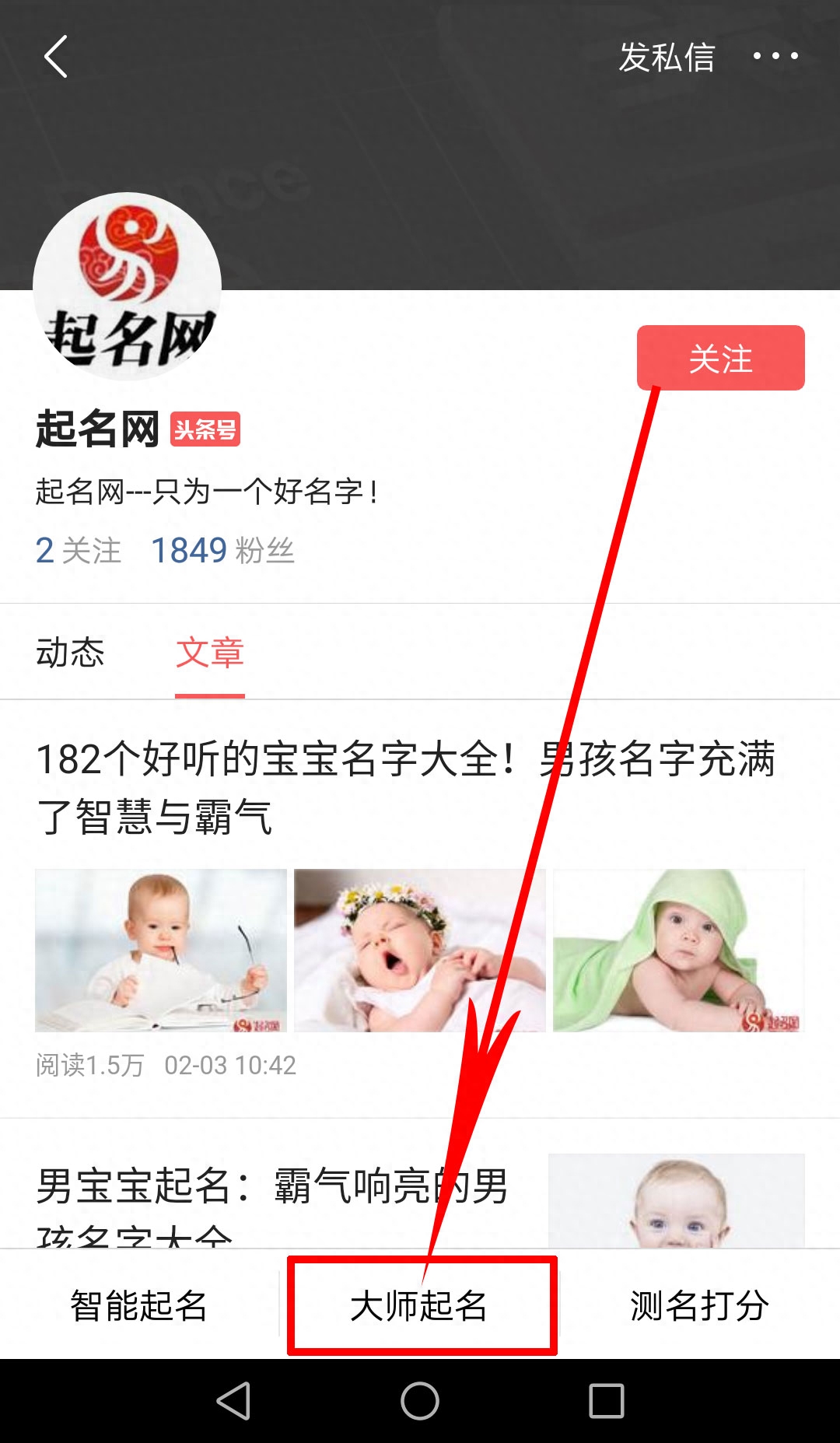Open the three-dot overflow menu
This screenshot has width=840, height=1443.
(775, 56)
